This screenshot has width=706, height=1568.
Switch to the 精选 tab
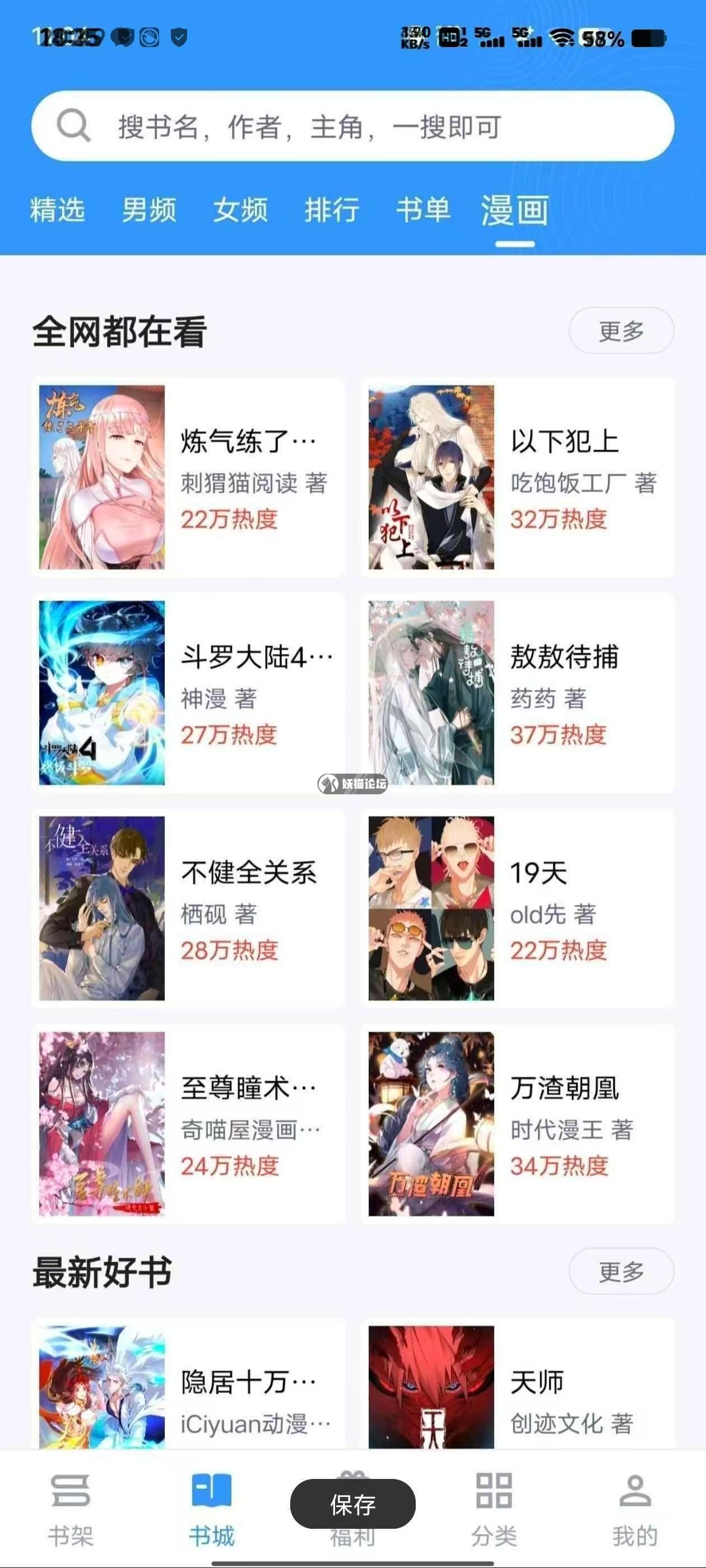[x=57, y=210]
